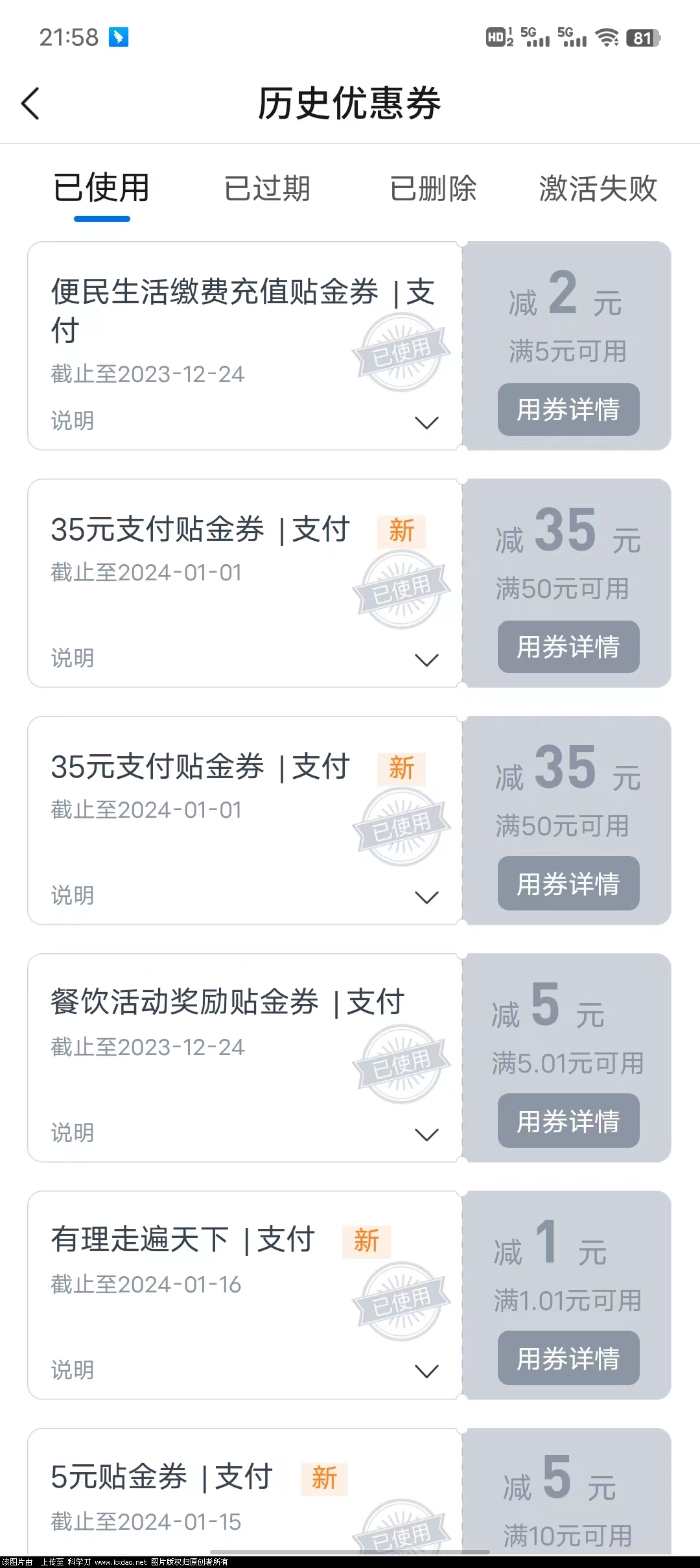Select the 已使用 tab
Image resolution: width=700 pixels, height=1568 pixels.
click(x=102, y=189)
